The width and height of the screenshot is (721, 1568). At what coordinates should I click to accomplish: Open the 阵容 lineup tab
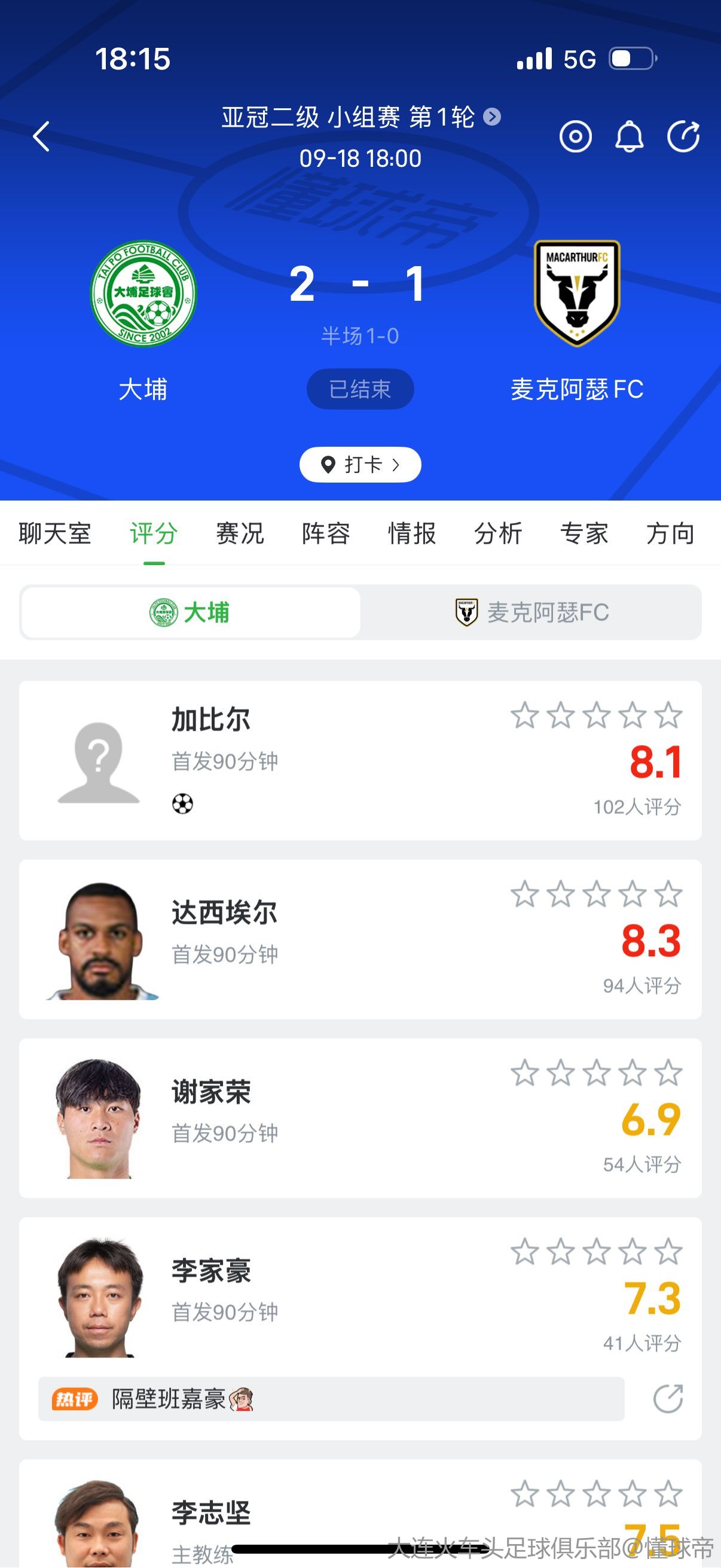(326, 533)
